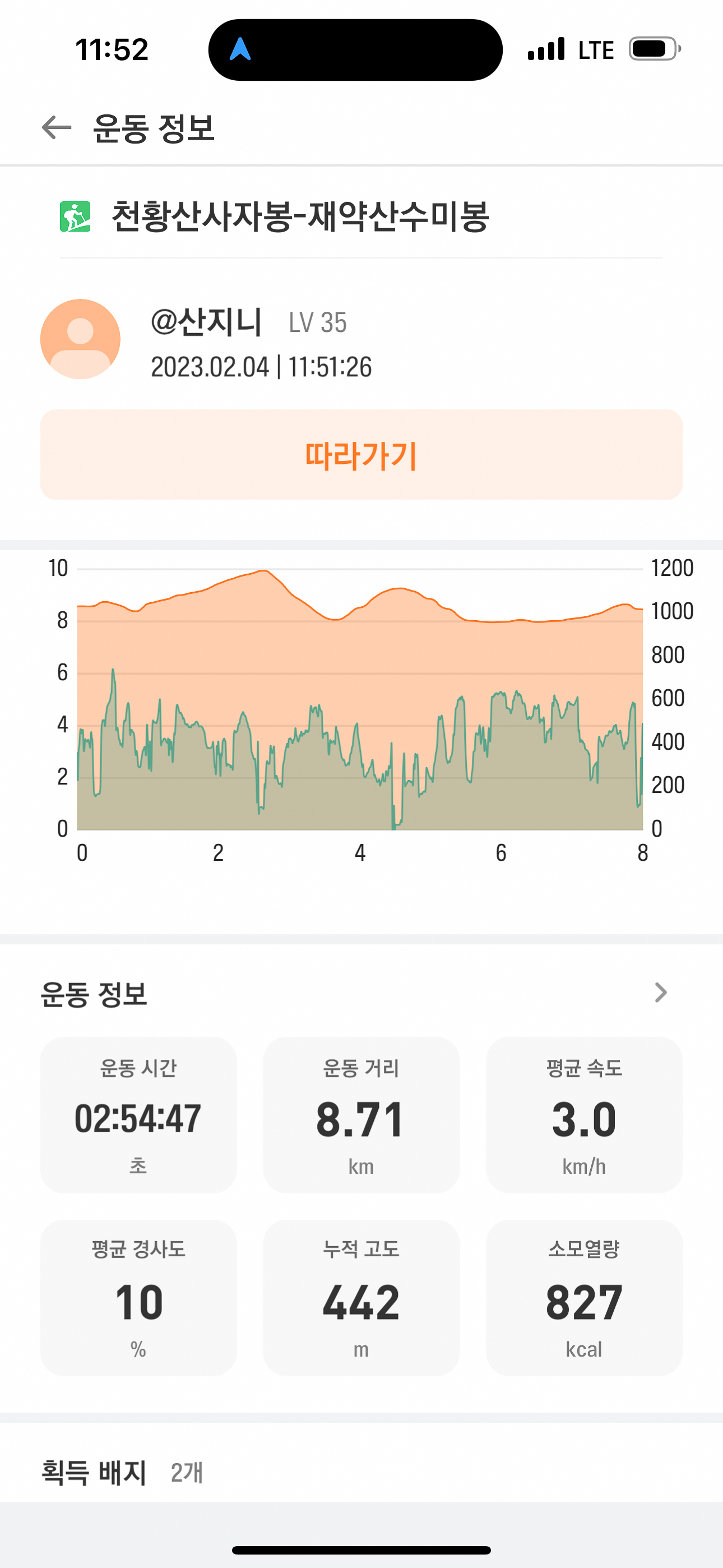Go back using the top-left arrow
The height and width of the screenshot is (1568, 723).
(x=57, y=128)
